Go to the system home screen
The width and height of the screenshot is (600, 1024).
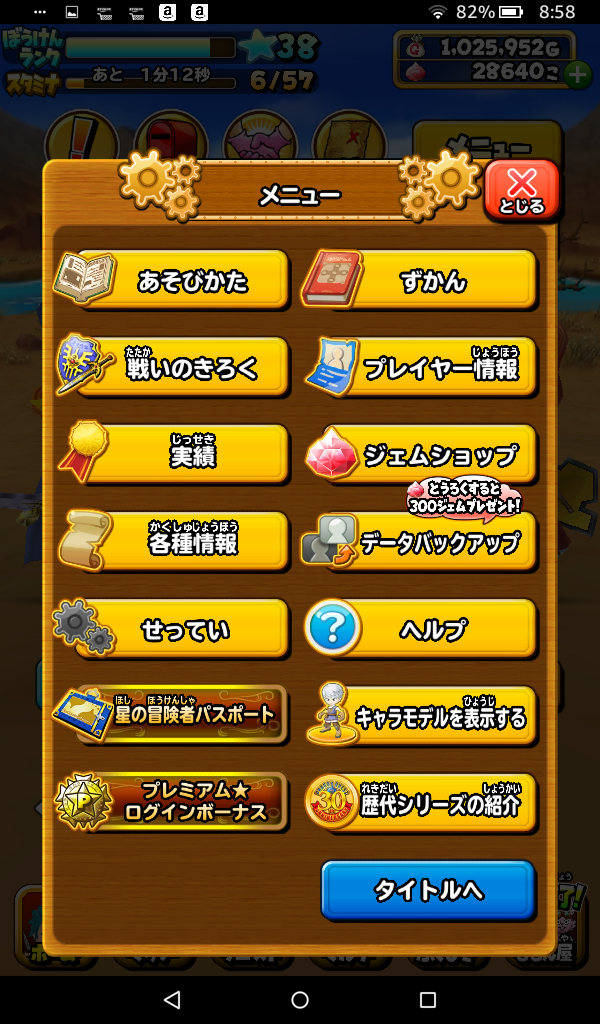[x=300, y=999]
